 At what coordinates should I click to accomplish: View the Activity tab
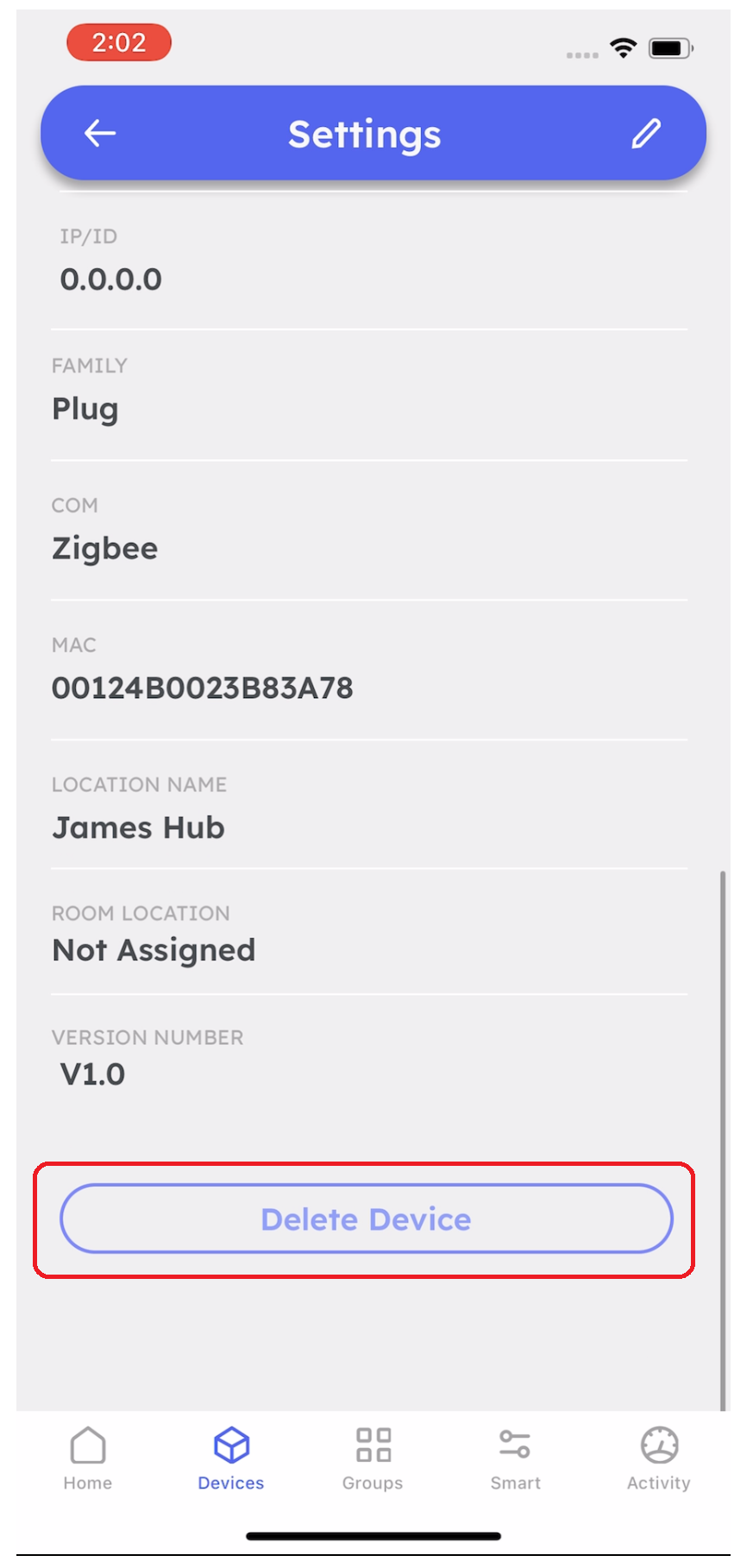[659, 1458]
